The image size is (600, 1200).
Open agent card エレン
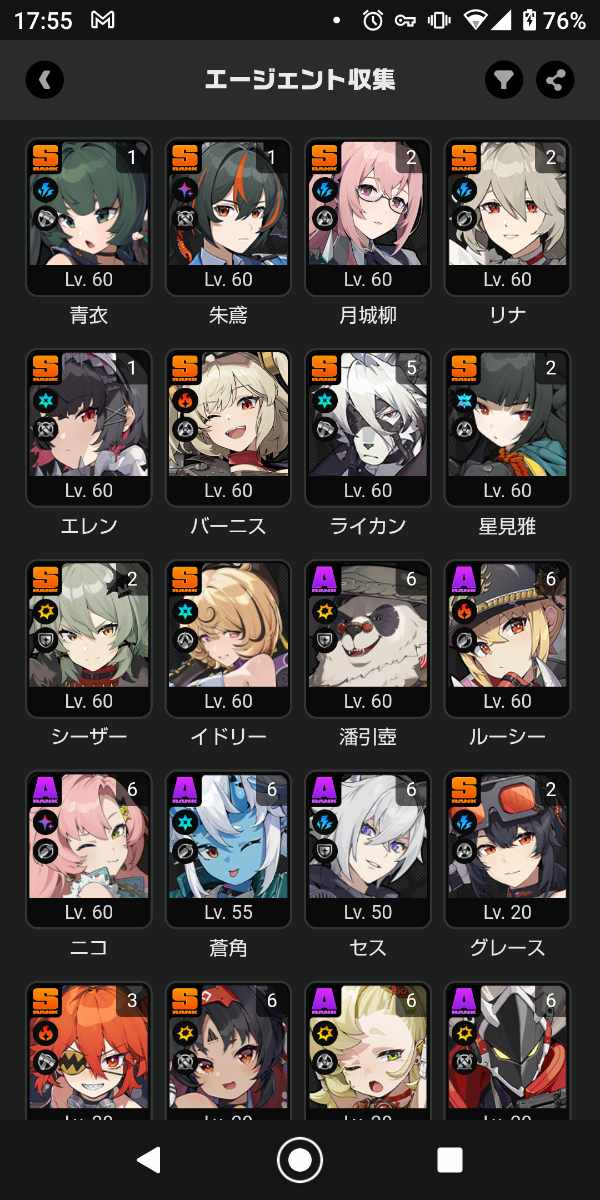(x=89, y=427)
